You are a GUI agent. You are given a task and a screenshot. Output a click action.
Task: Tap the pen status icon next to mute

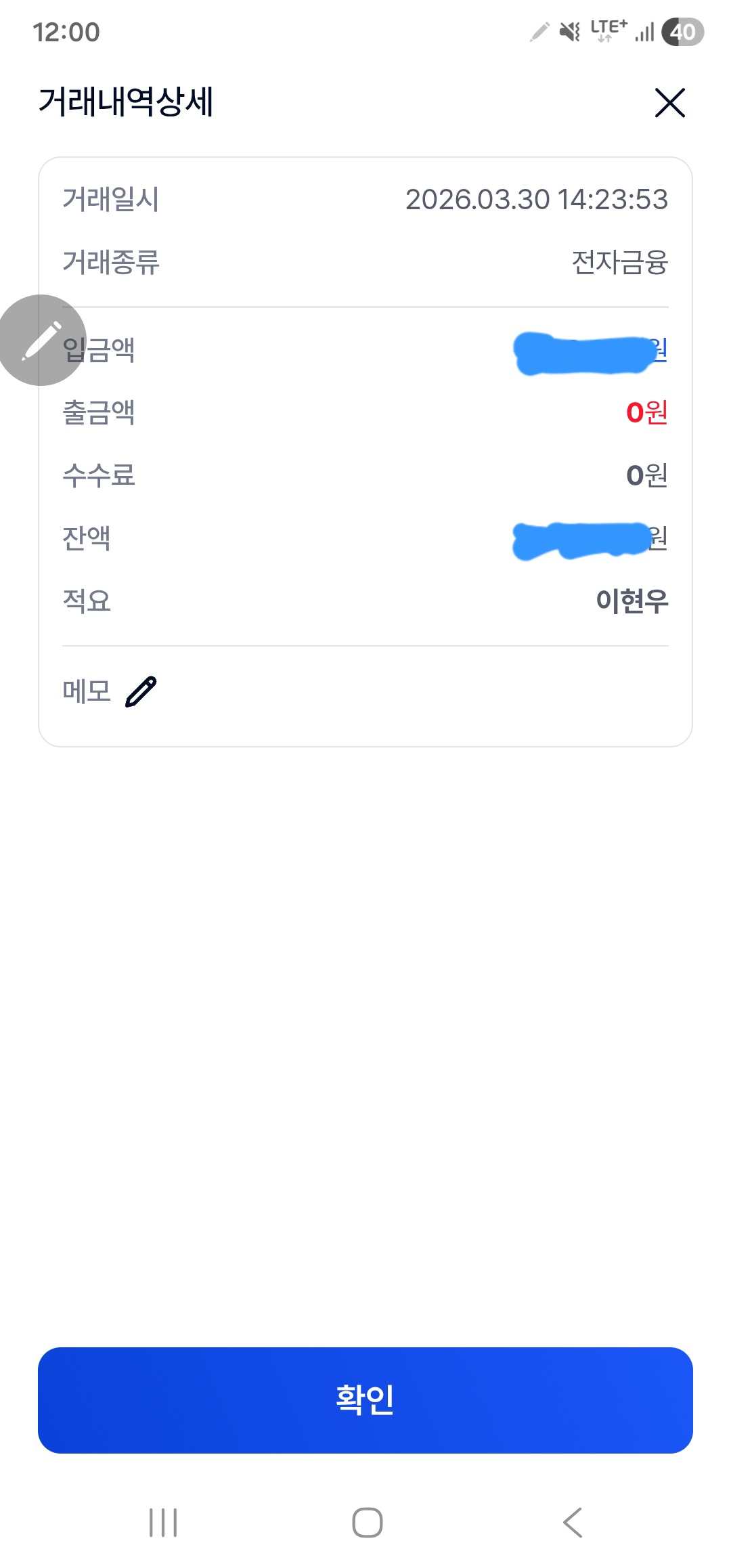(x=538, y=31)
